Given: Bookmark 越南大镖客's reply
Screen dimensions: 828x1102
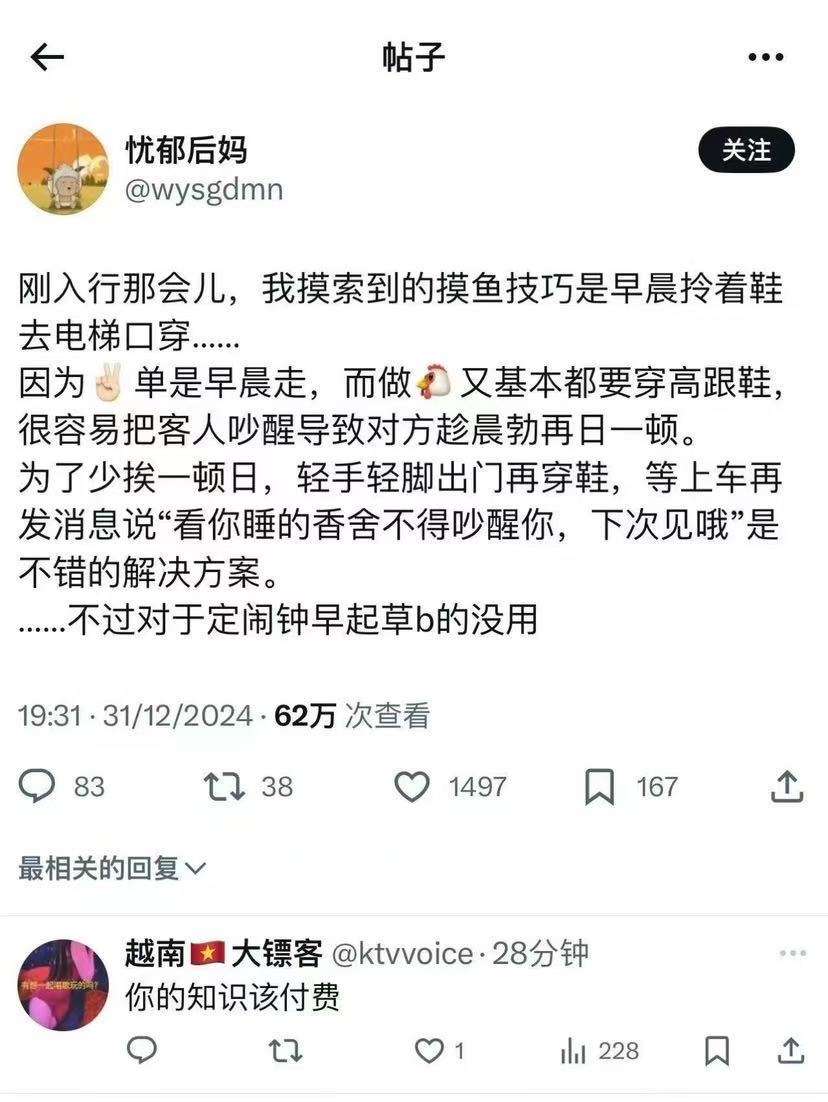Looking at the screenshot, I should coord(717,1050).
